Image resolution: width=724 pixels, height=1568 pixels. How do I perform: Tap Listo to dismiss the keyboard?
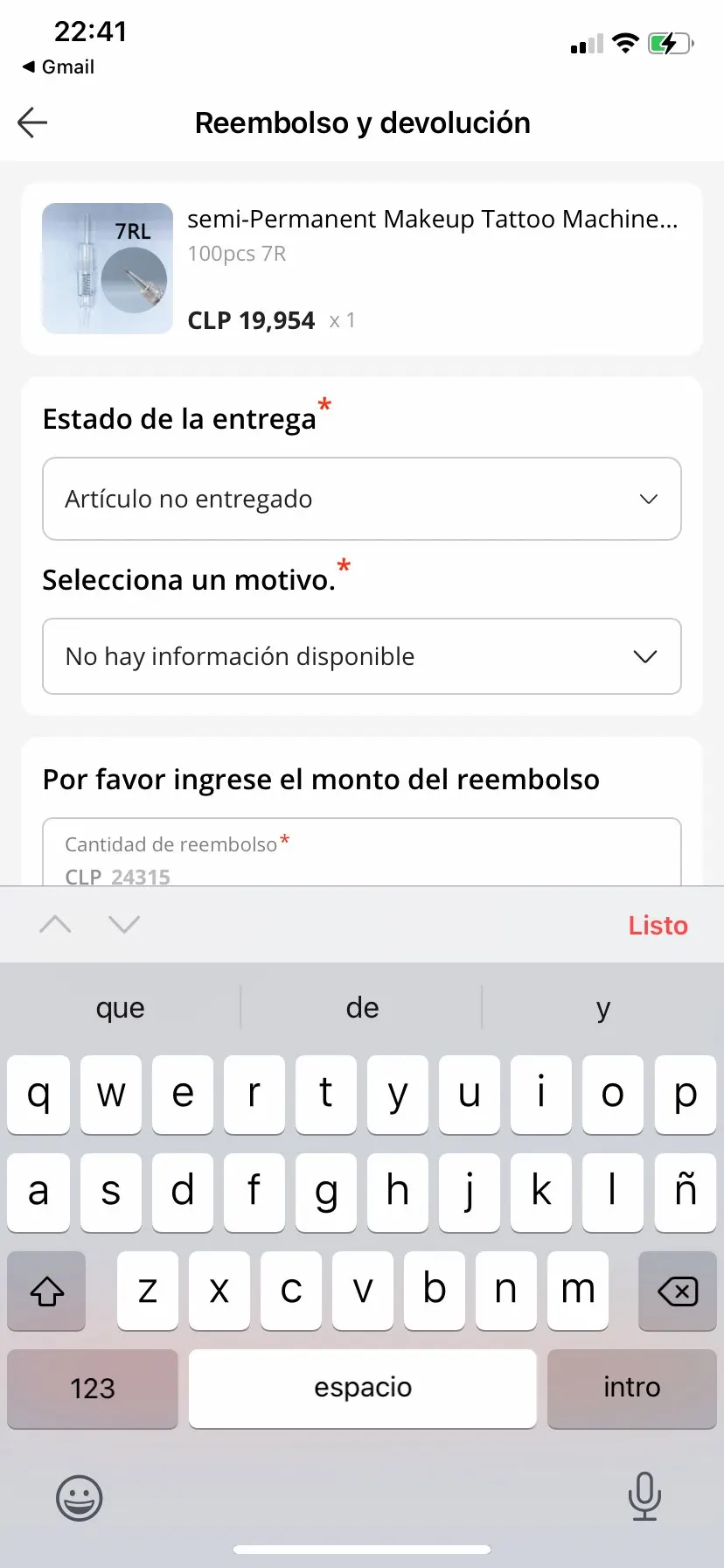[658, 925]
